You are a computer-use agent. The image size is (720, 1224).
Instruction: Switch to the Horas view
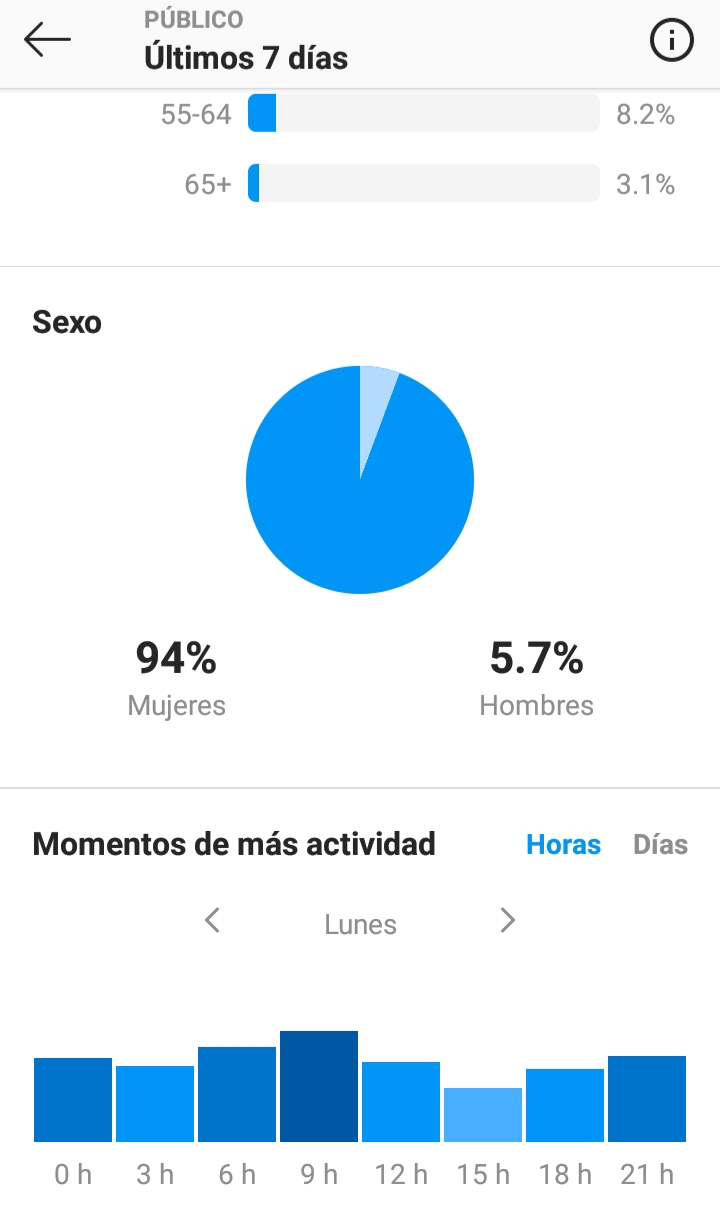click(563, 844)
